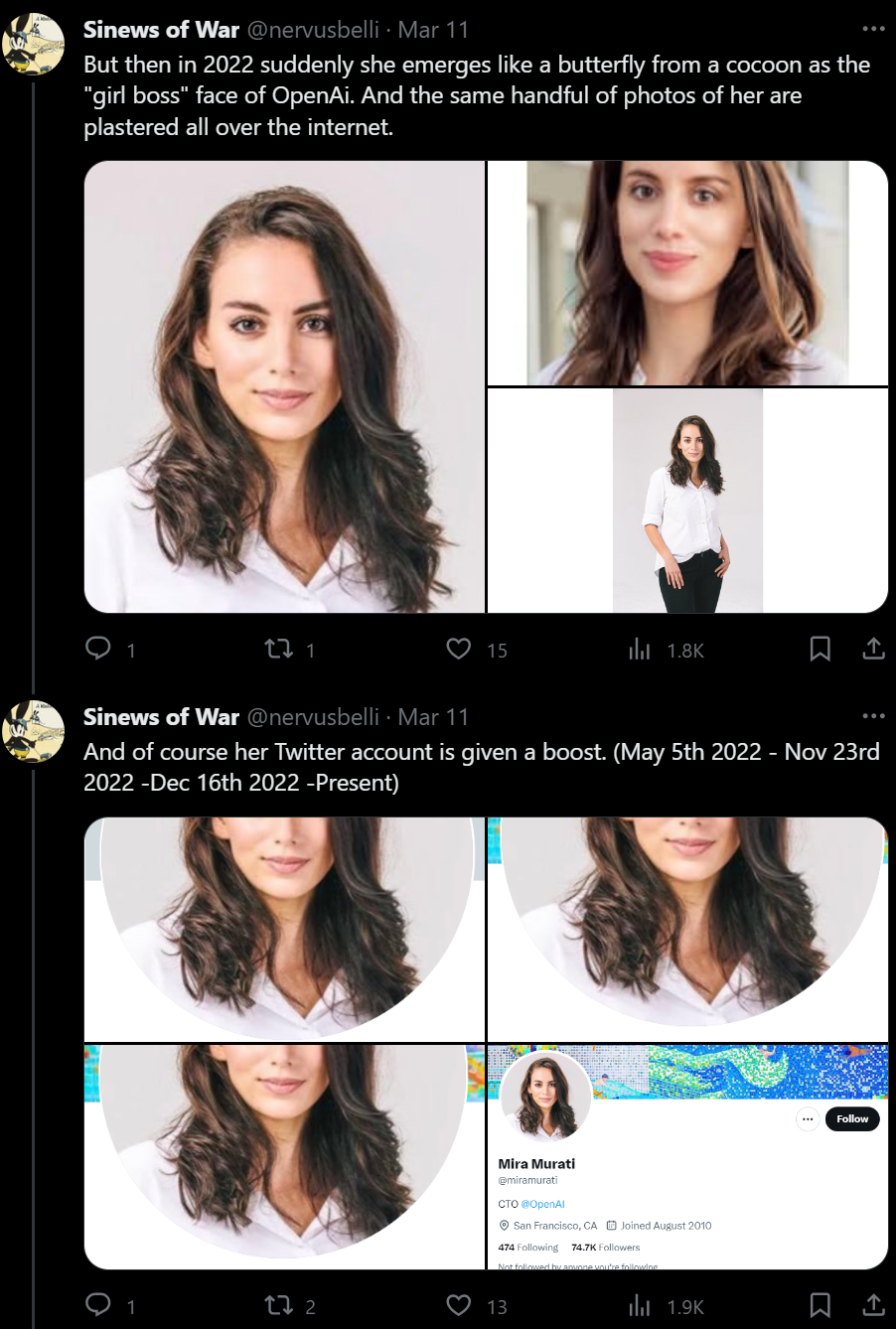Repost the tweet about OpenAi's "girl boss"
896x1329 pixels.
click(x=279, y=649)
